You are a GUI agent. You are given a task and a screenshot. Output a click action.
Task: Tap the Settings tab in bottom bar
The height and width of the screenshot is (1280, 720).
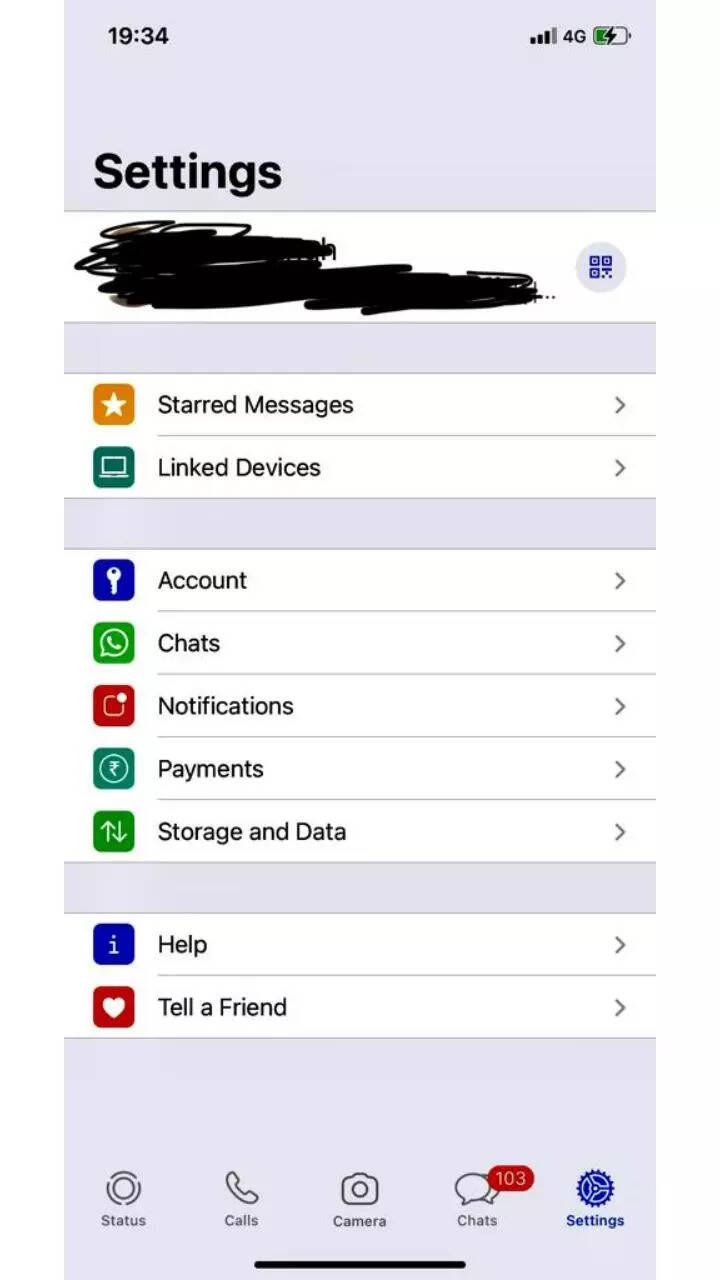[x=595, y=1198]
